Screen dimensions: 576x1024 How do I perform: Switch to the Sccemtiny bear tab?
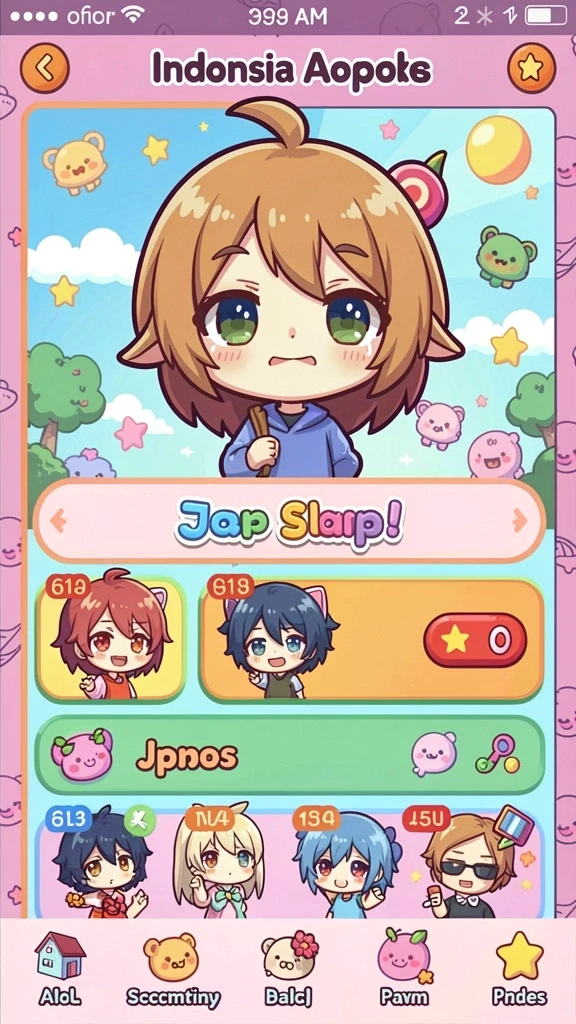tap(172, 968)
